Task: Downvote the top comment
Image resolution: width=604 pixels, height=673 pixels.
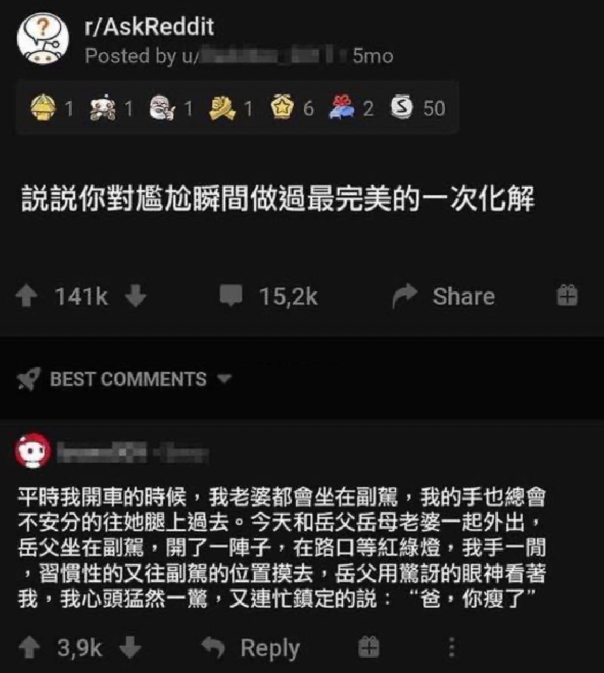Action: coord(131,648)
